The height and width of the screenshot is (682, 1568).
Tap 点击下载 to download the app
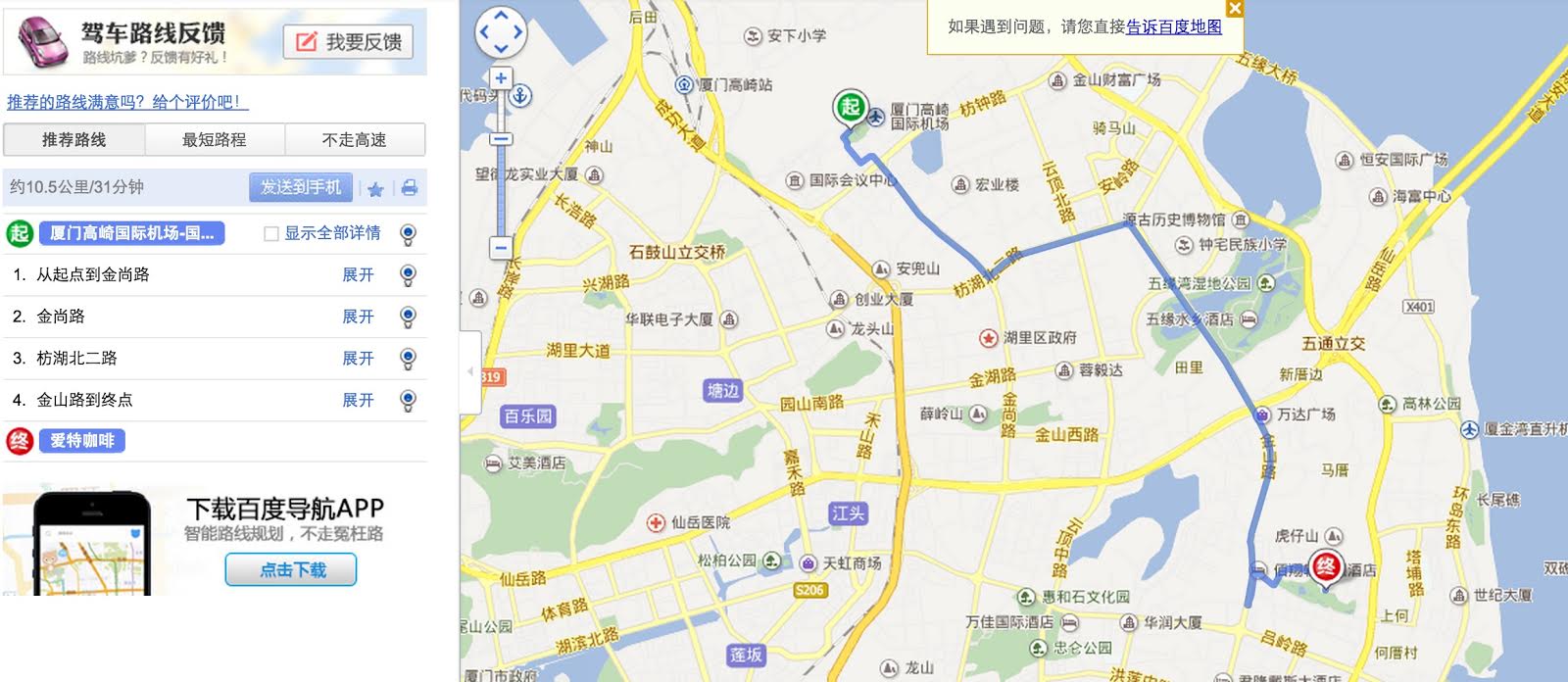[x=291, y=569]
